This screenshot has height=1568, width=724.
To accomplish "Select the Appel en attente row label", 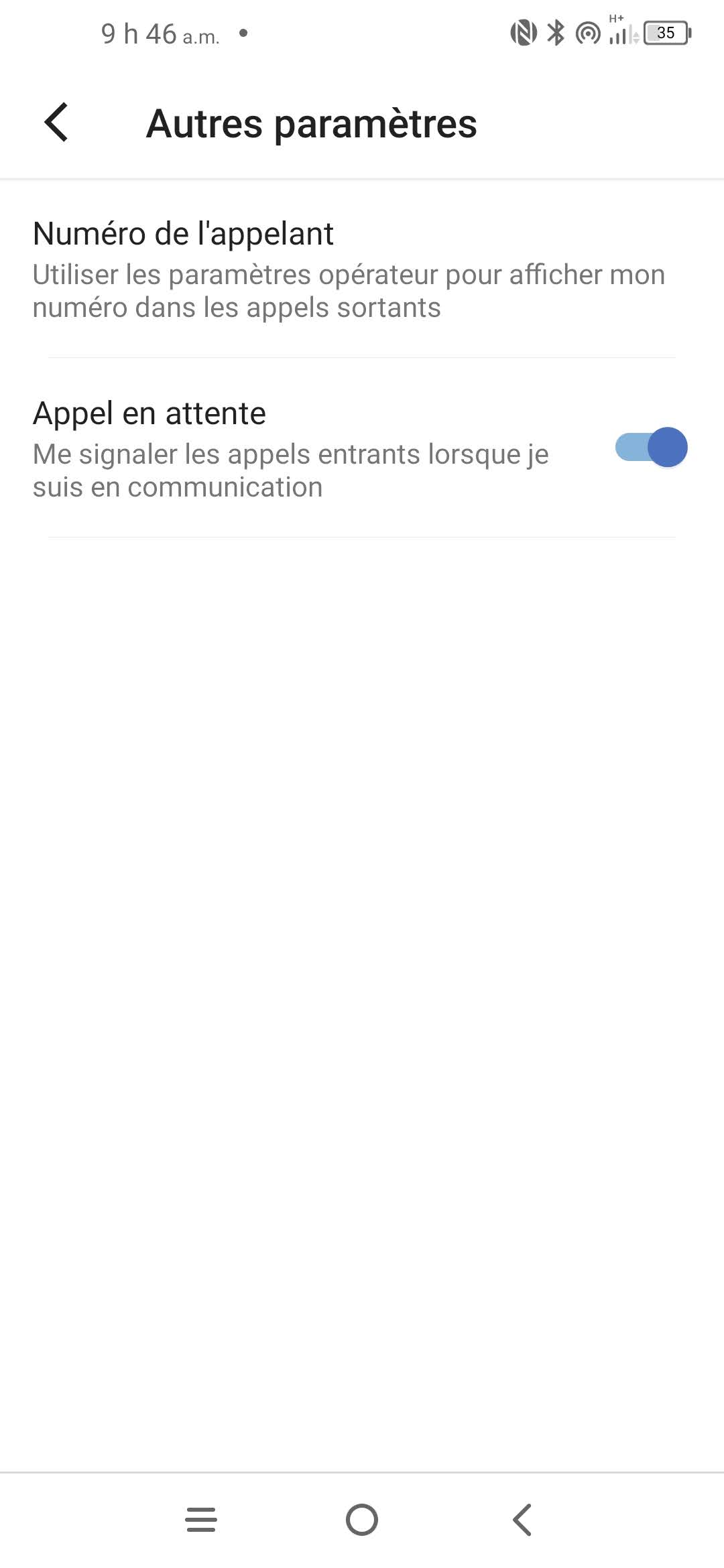I will (149, 412).
